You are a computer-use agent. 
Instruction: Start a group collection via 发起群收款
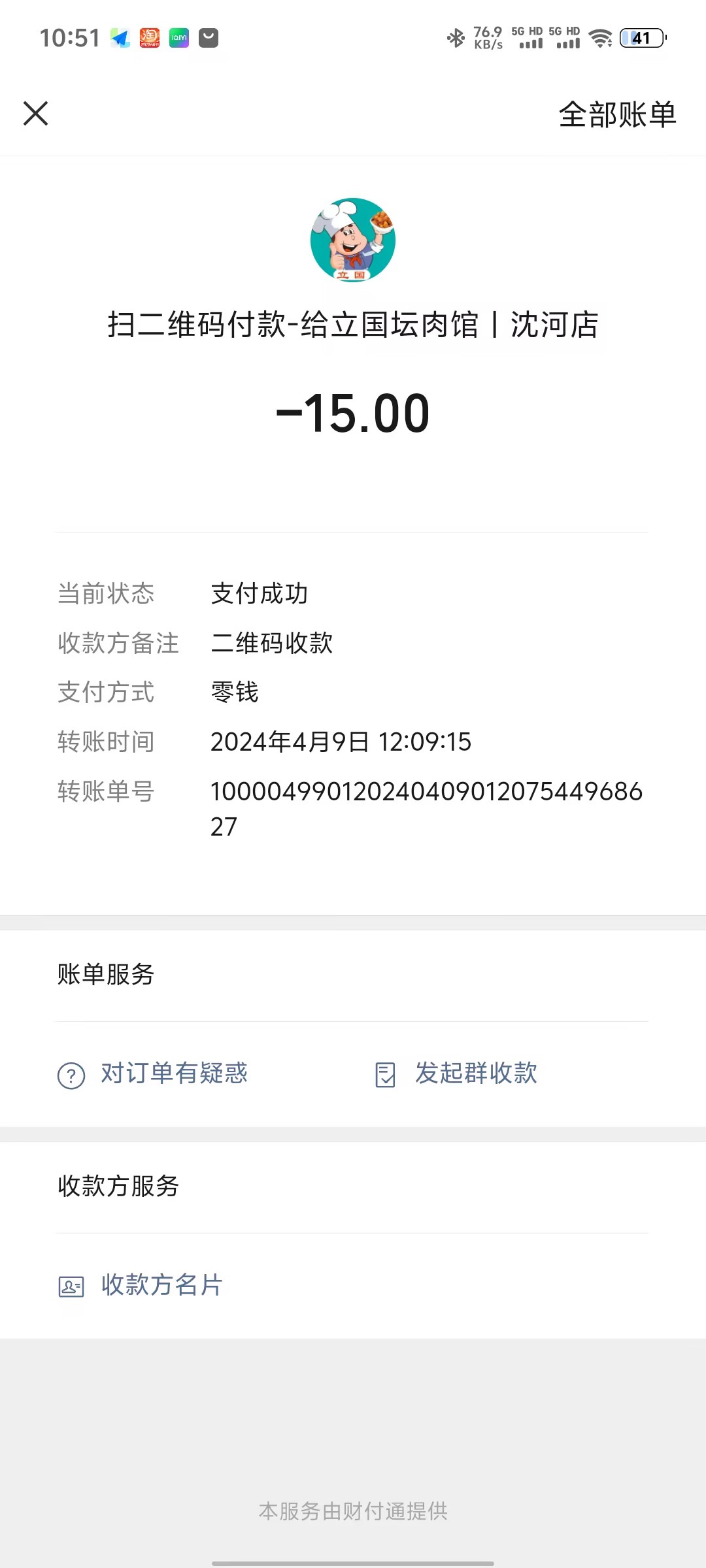458,1073
